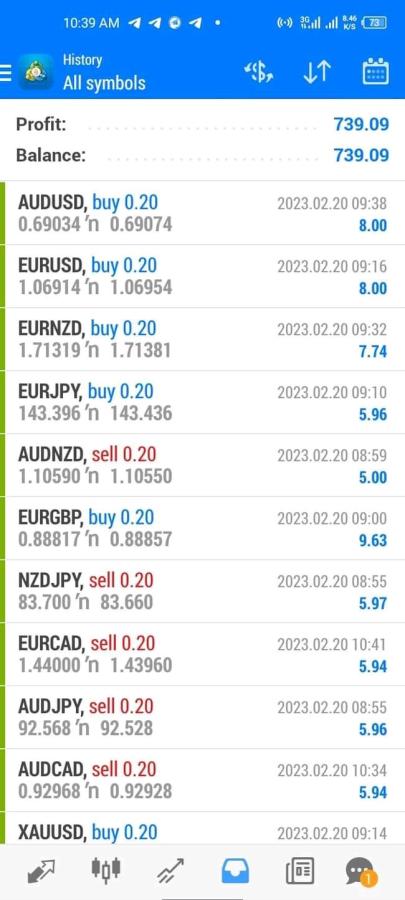Open the AUDNZD sell trade
The height and width of the screenshot is (900, 405).
coord(202,465)
